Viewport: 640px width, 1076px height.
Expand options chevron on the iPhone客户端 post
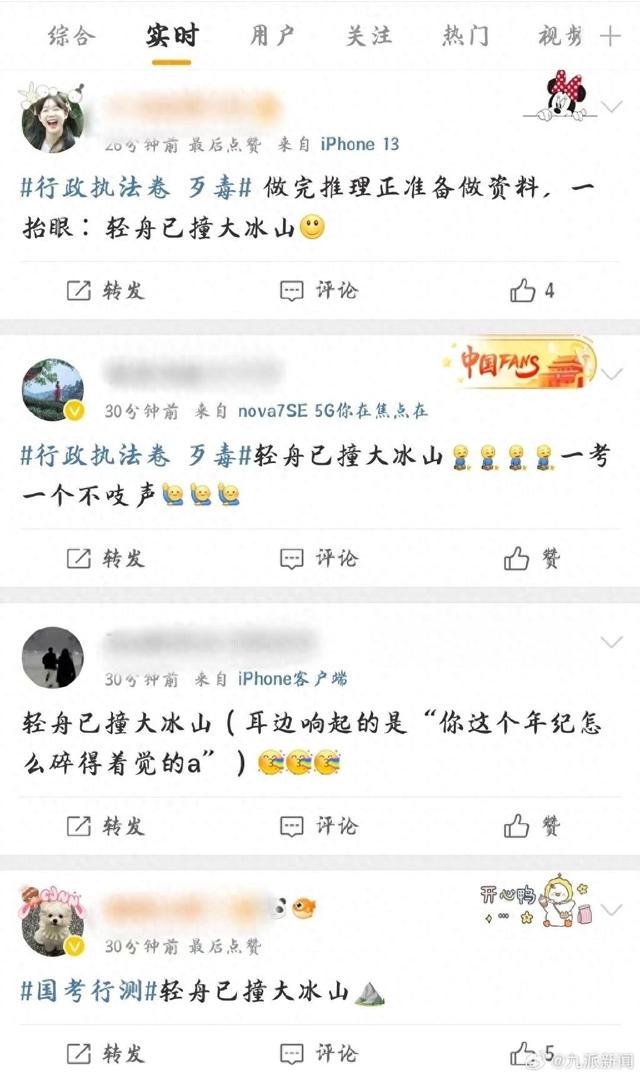pos(611,641)
